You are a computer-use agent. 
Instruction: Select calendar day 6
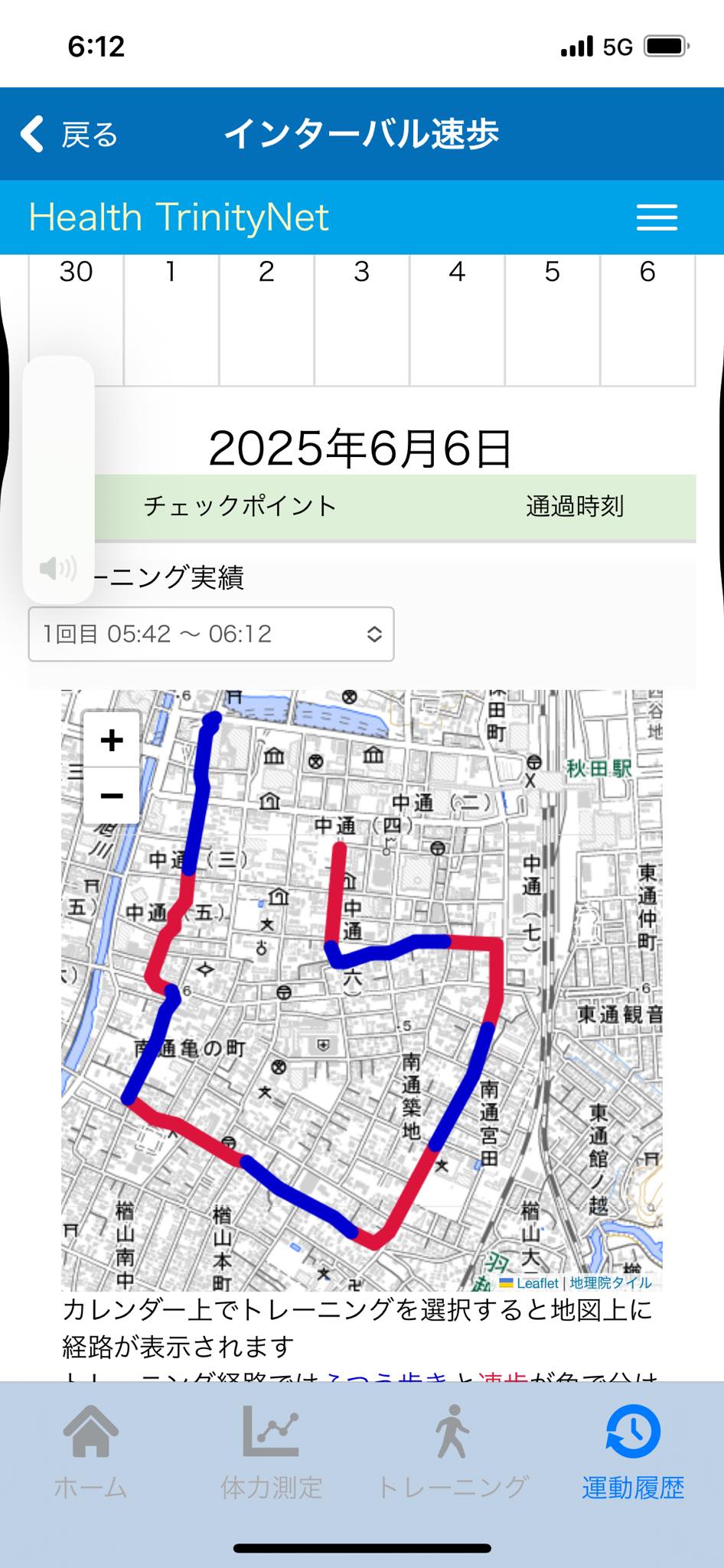[x=647, y=320]
